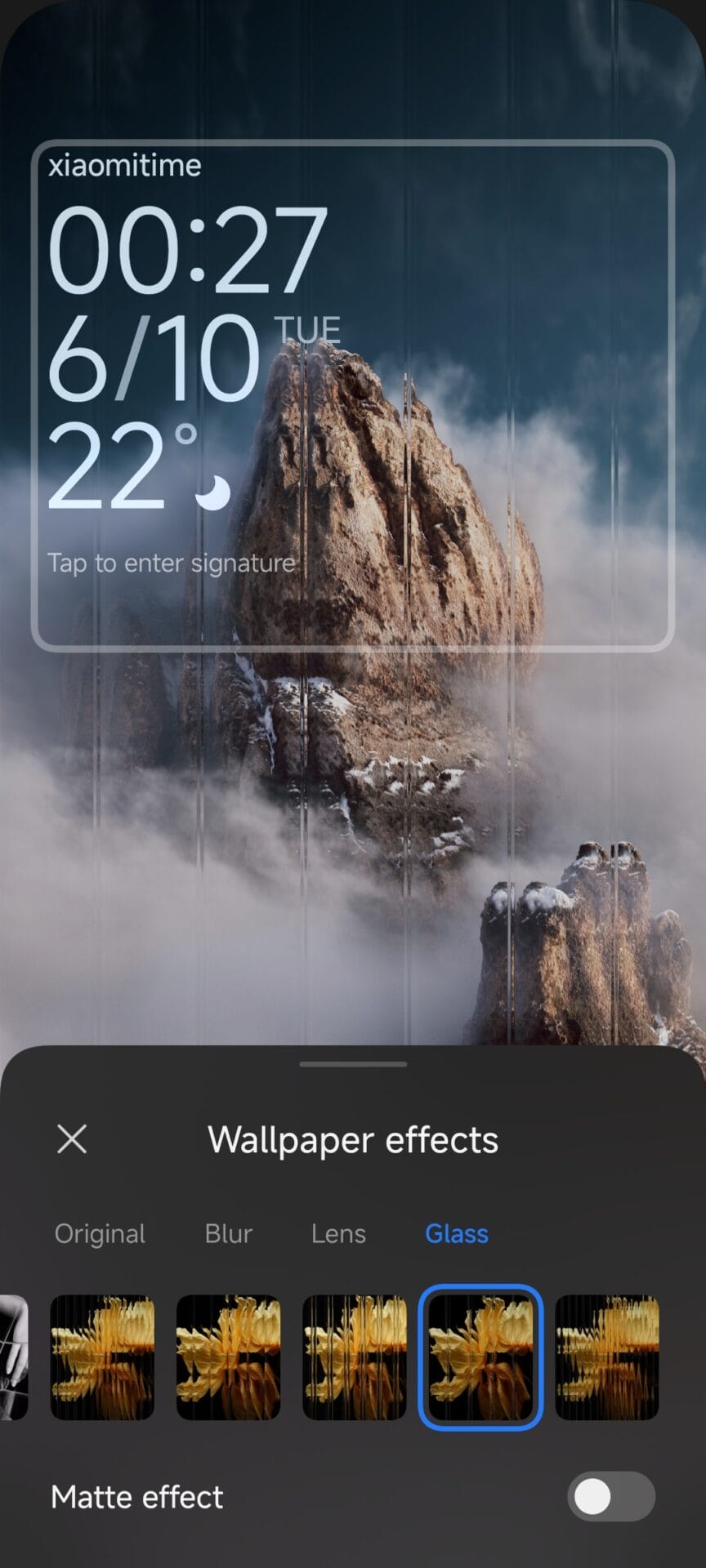
Task: Enable the Matte effect switch
Action: (610, 1497)
